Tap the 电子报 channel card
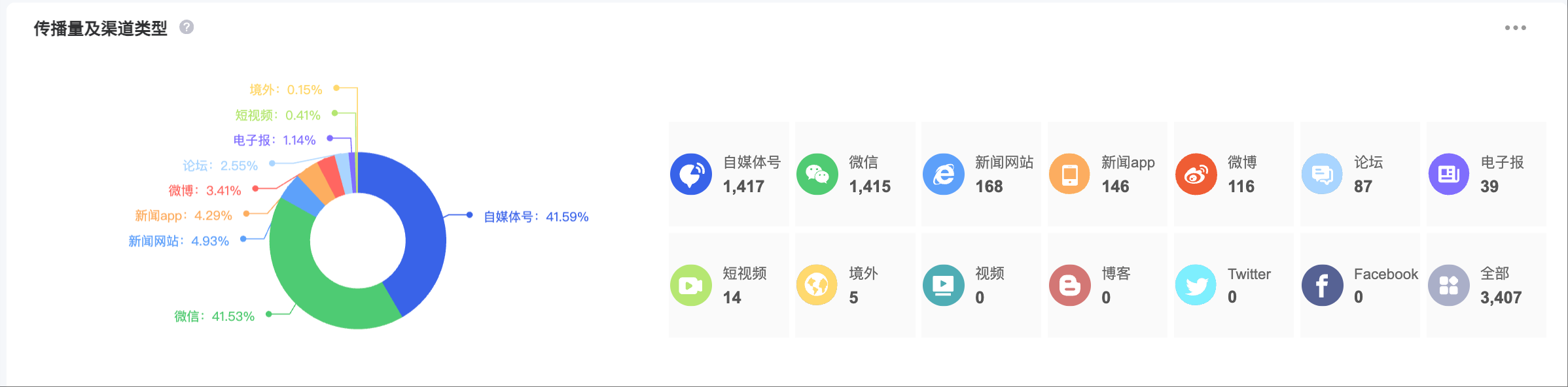1568x387 pixels. [1486, 175]
